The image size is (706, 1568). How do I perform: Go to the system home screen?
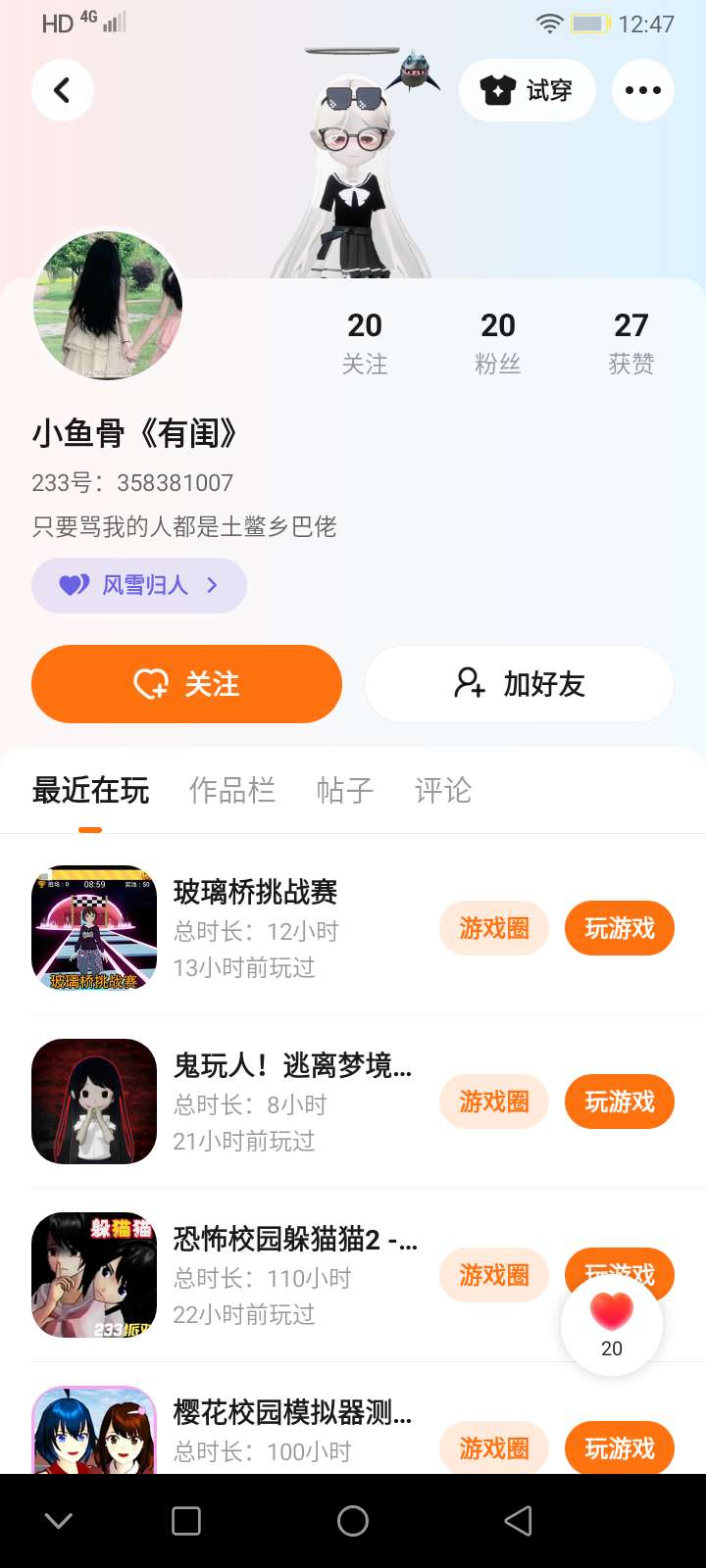[x=353, y=1521]
